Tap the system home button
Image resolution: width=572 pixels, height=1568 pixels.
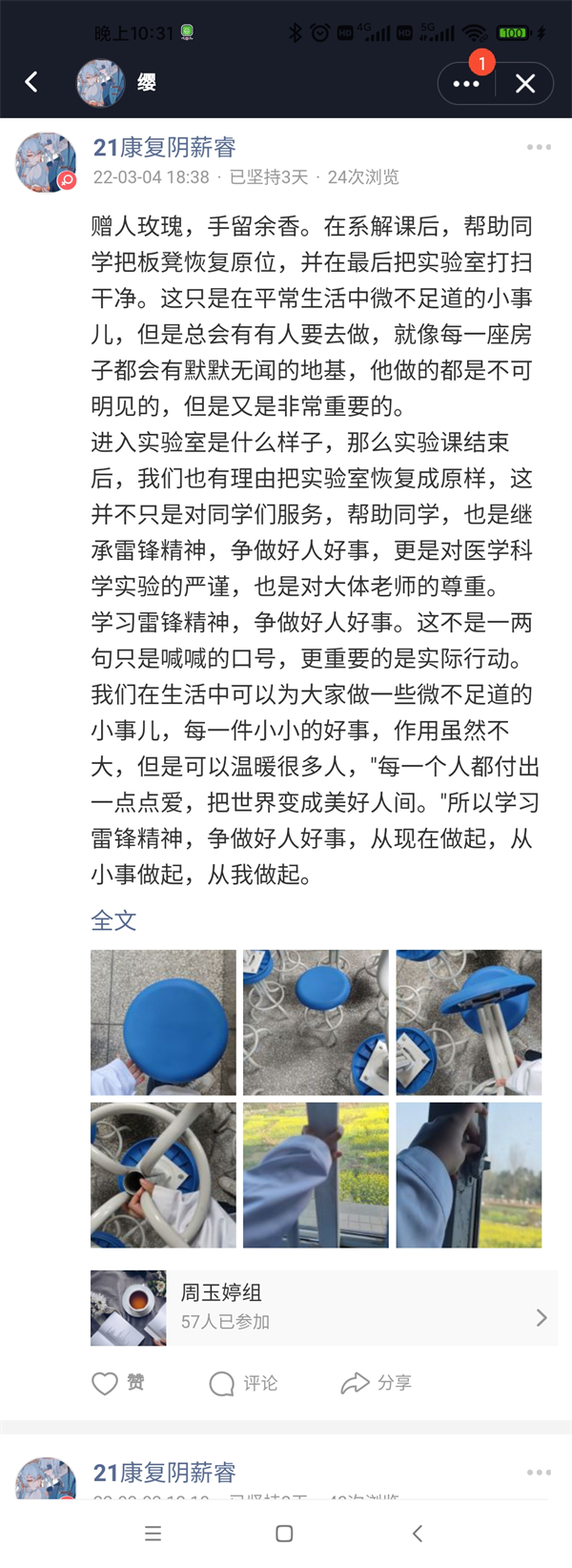(284, 1534)
